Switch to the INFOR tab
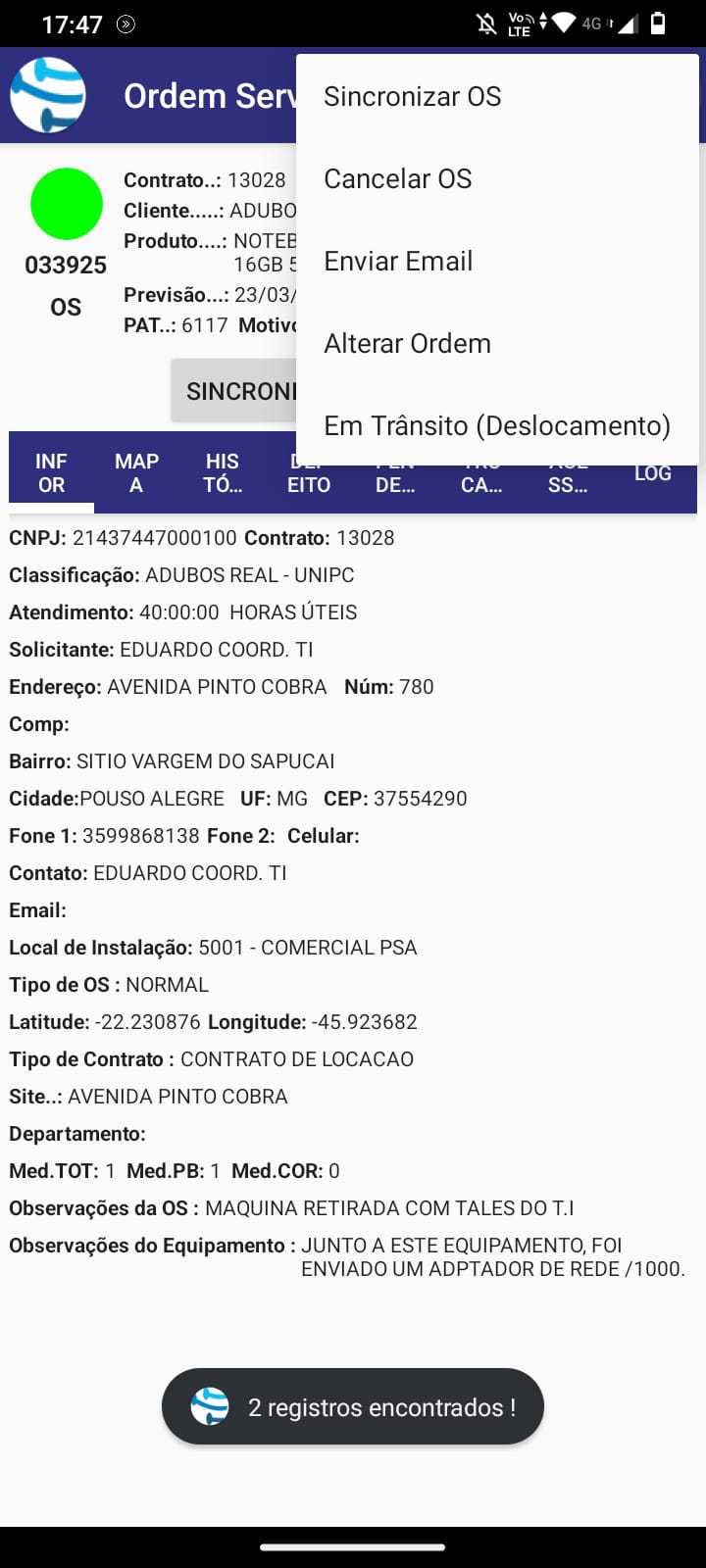 [51, 473]
